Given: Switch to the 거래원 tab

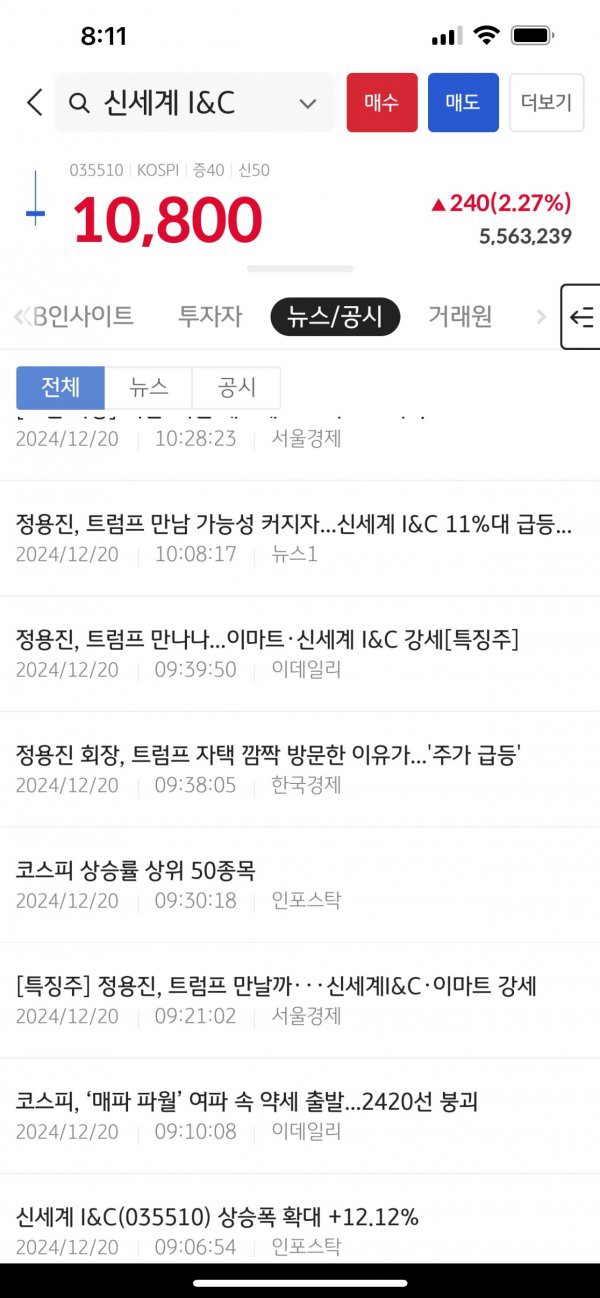Looking at the screenshot, I should 460,317.
